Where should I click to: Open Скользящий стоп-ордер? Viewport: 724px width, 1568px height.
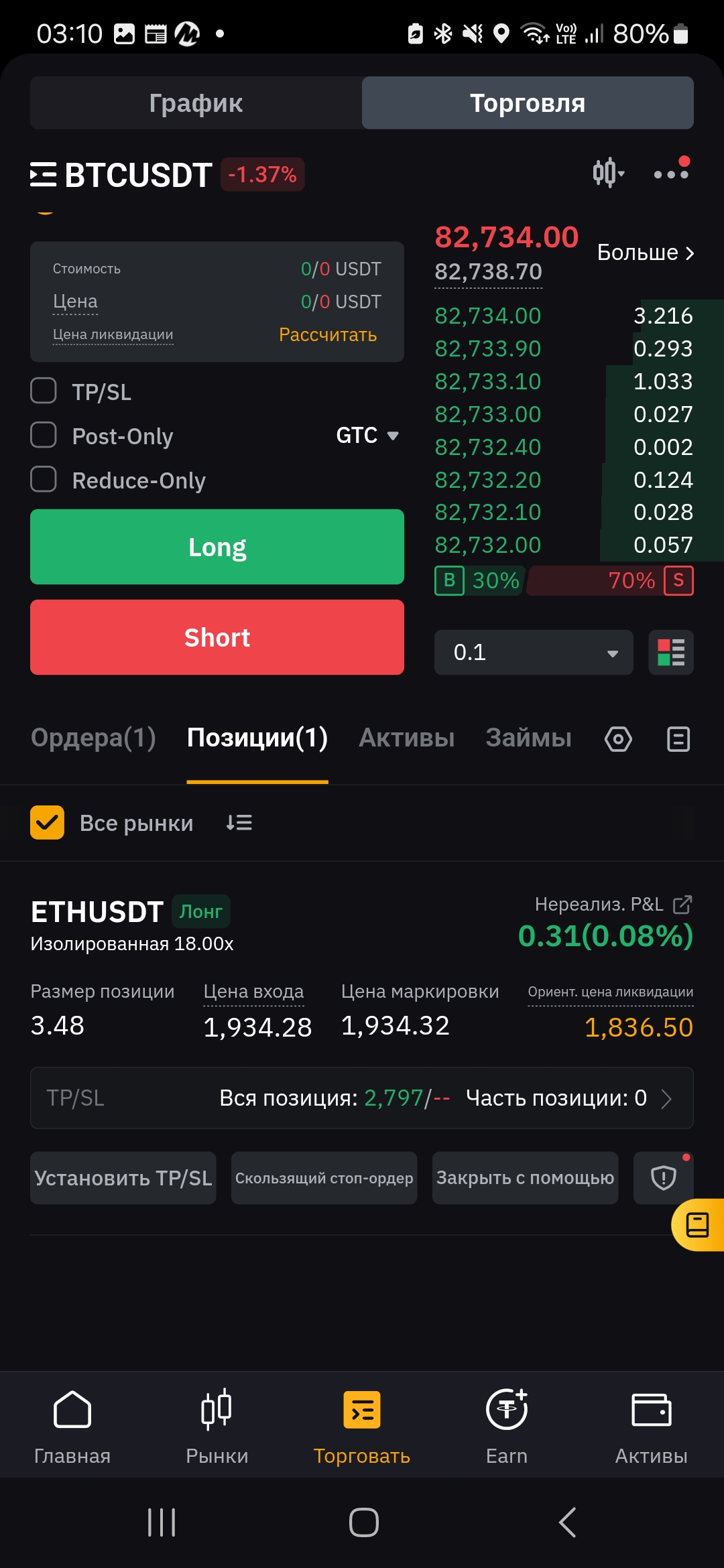point(324,1178)
